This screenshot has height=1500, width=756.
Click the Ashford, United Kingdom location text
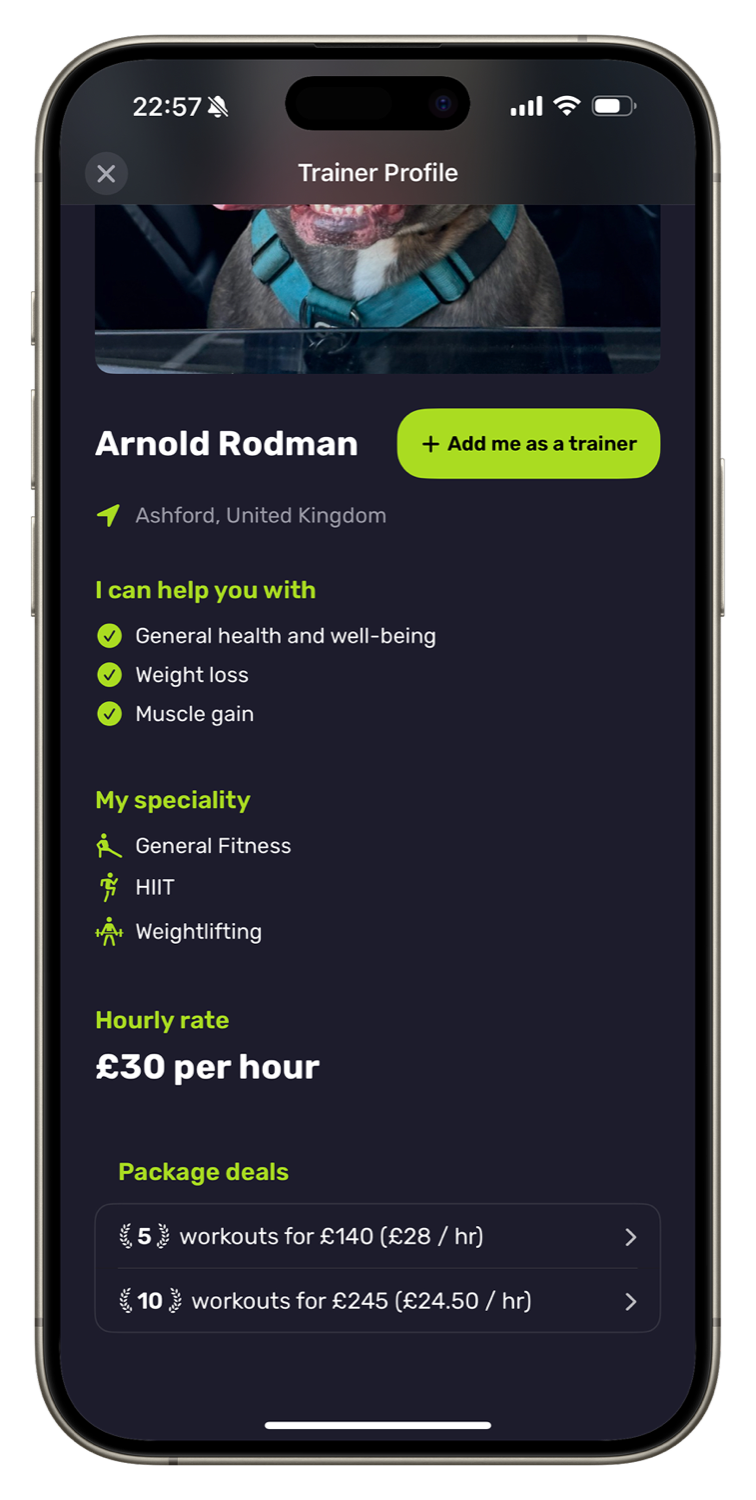pyautogui.click(x=261, y=515)
